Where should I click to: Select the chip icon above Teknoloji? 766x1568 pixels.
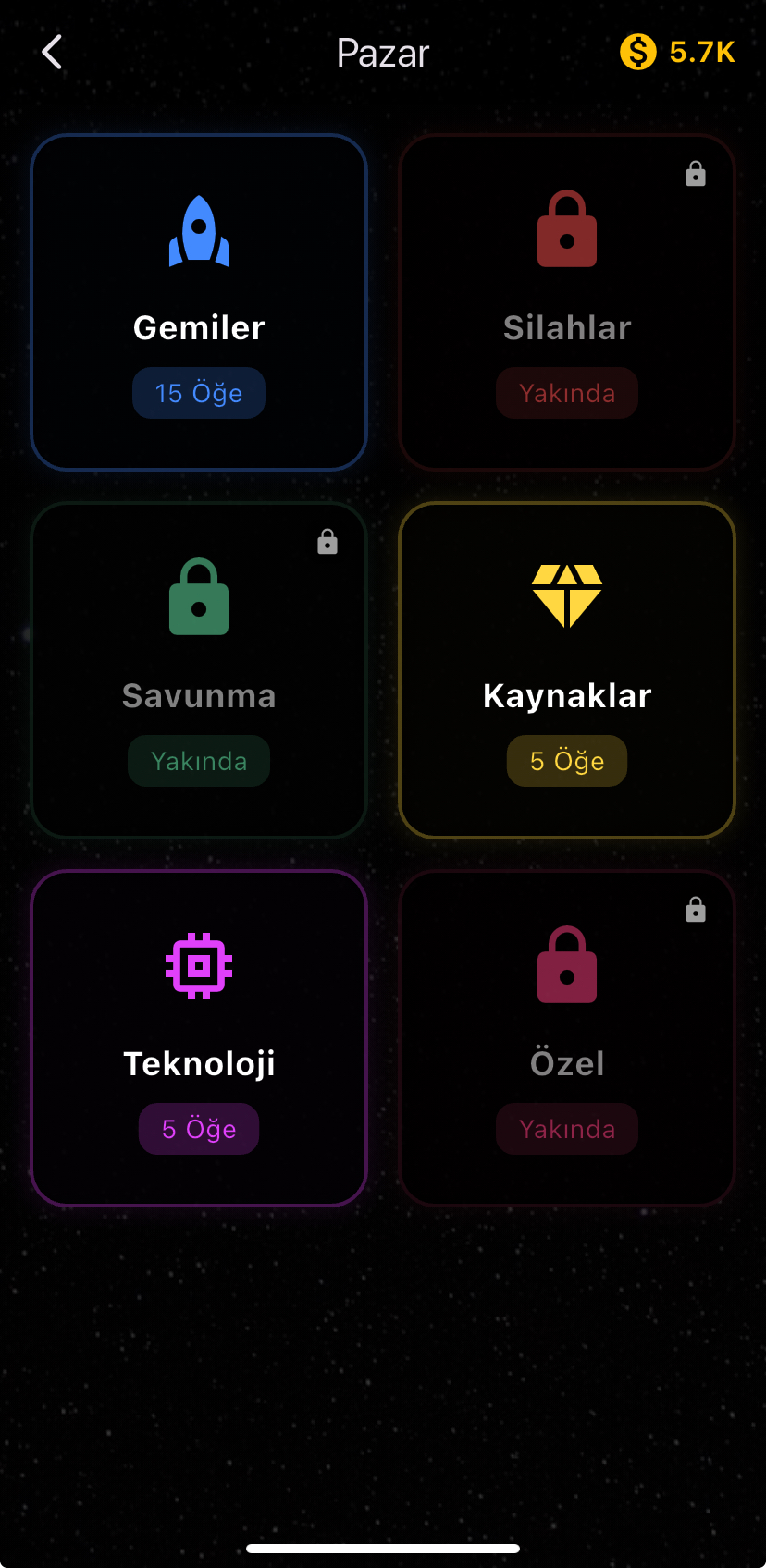(x=199, y=965)
